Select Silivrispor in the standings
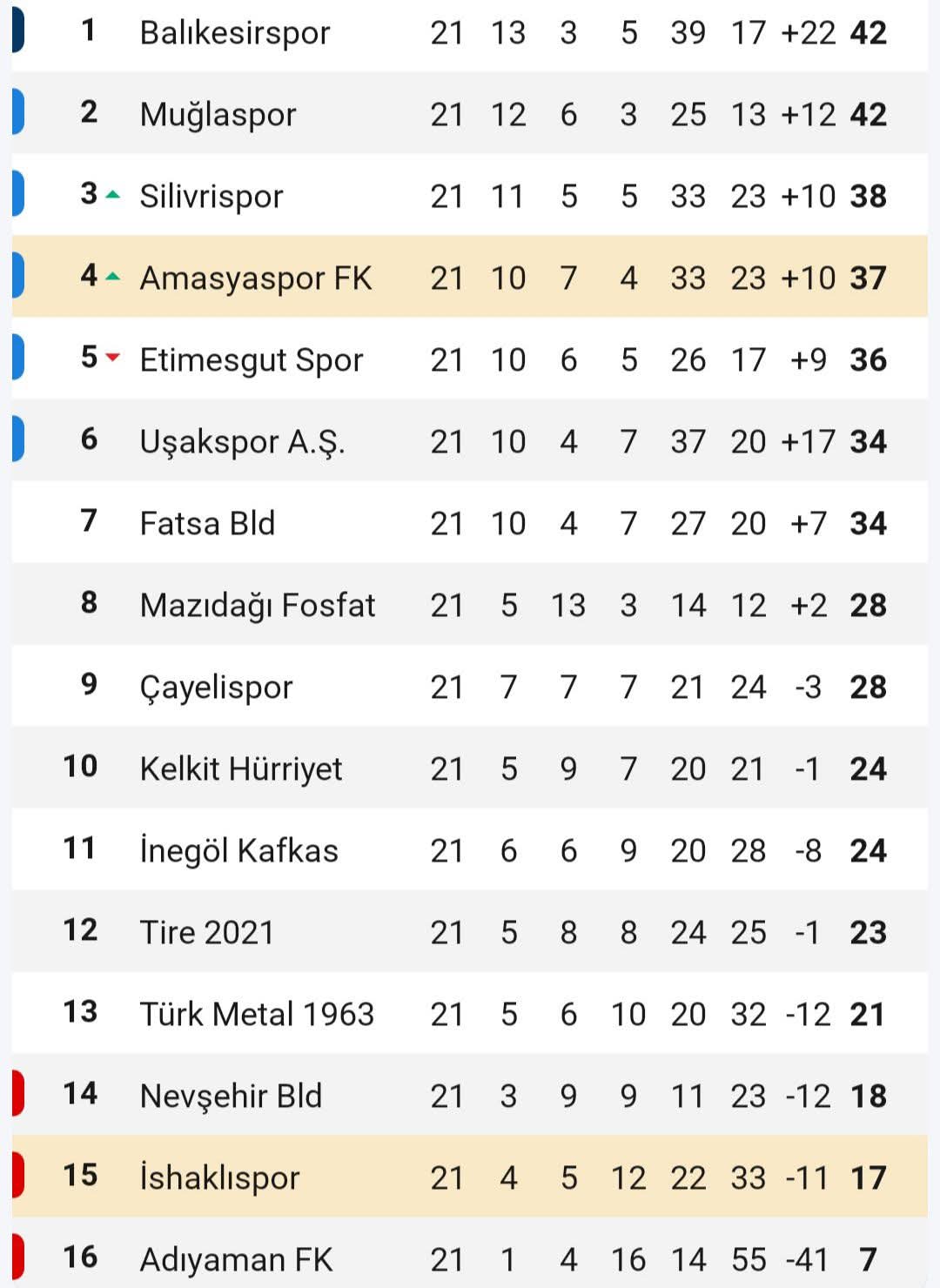940x1288 pixels. click(211, 197)
